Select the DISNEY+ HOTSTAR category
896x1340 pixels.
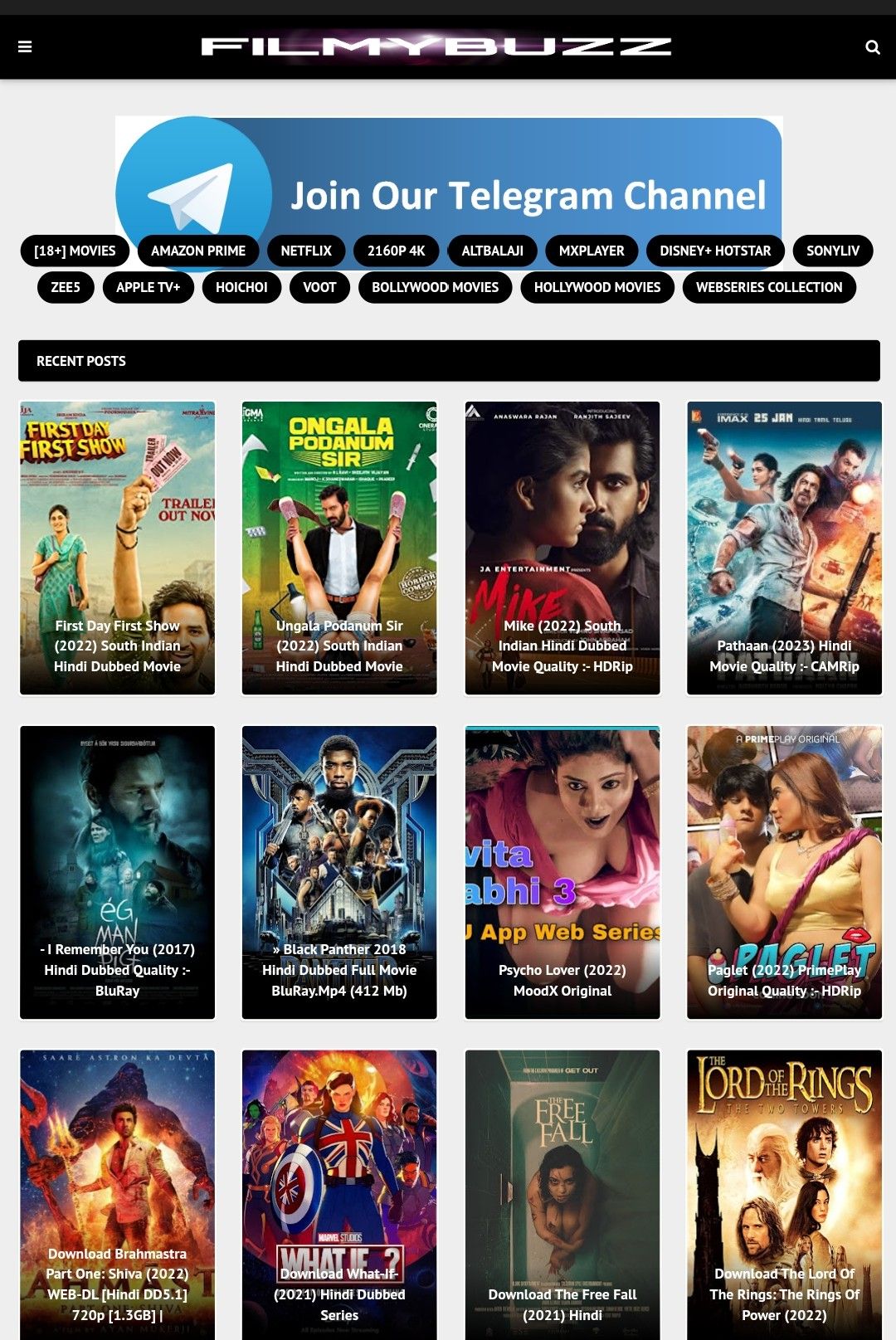(x=714, y=251)
